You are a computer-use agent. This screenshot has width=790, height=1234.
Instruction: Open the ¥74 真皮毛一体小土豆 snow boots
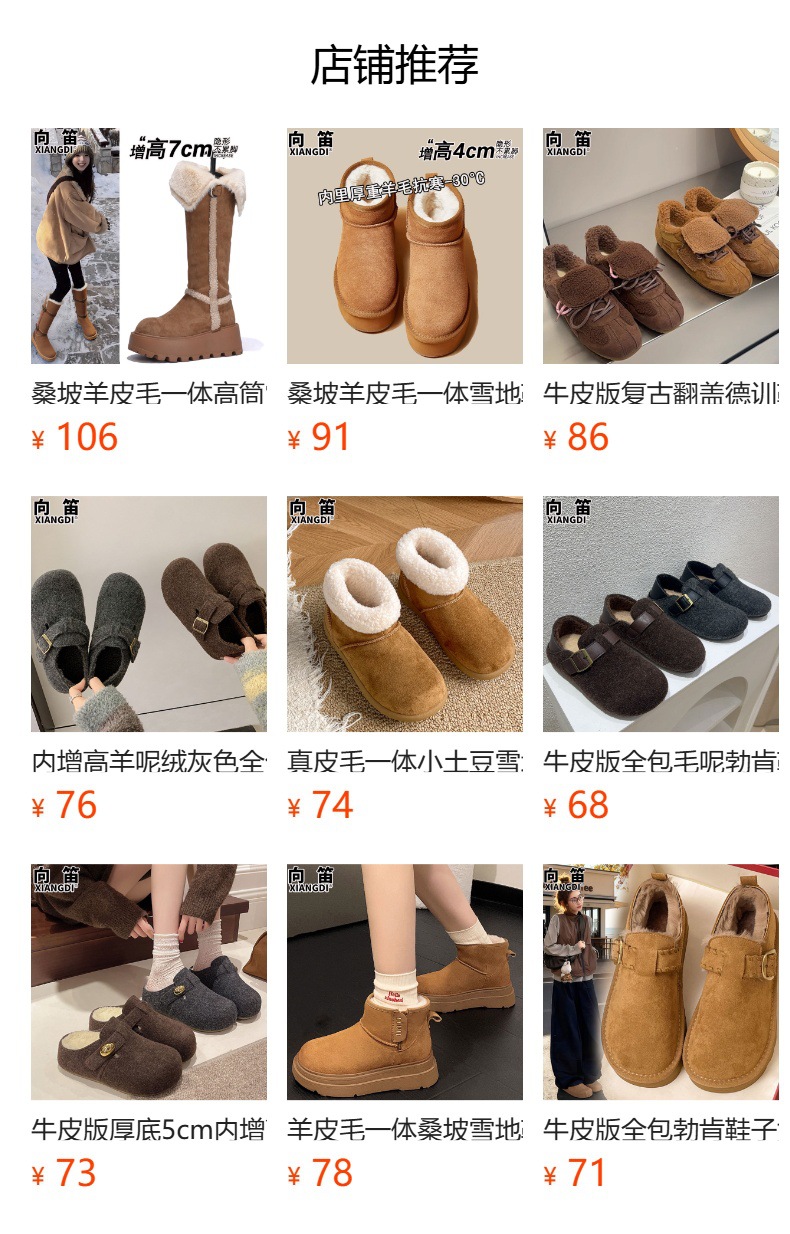pyautogui.click(x=405, y=614)
